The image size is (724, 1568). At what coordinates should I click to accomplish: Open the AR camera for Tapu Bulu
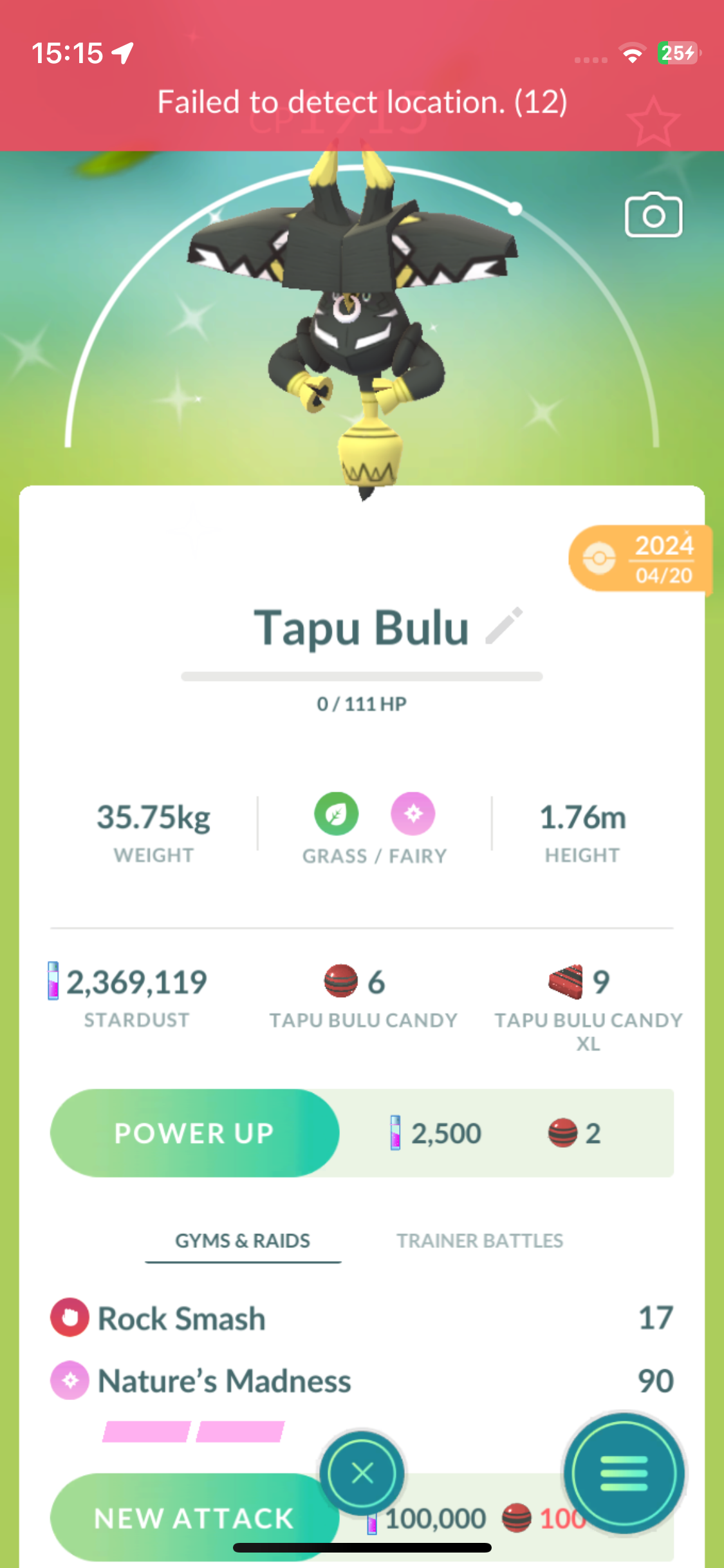click(653, 216)
